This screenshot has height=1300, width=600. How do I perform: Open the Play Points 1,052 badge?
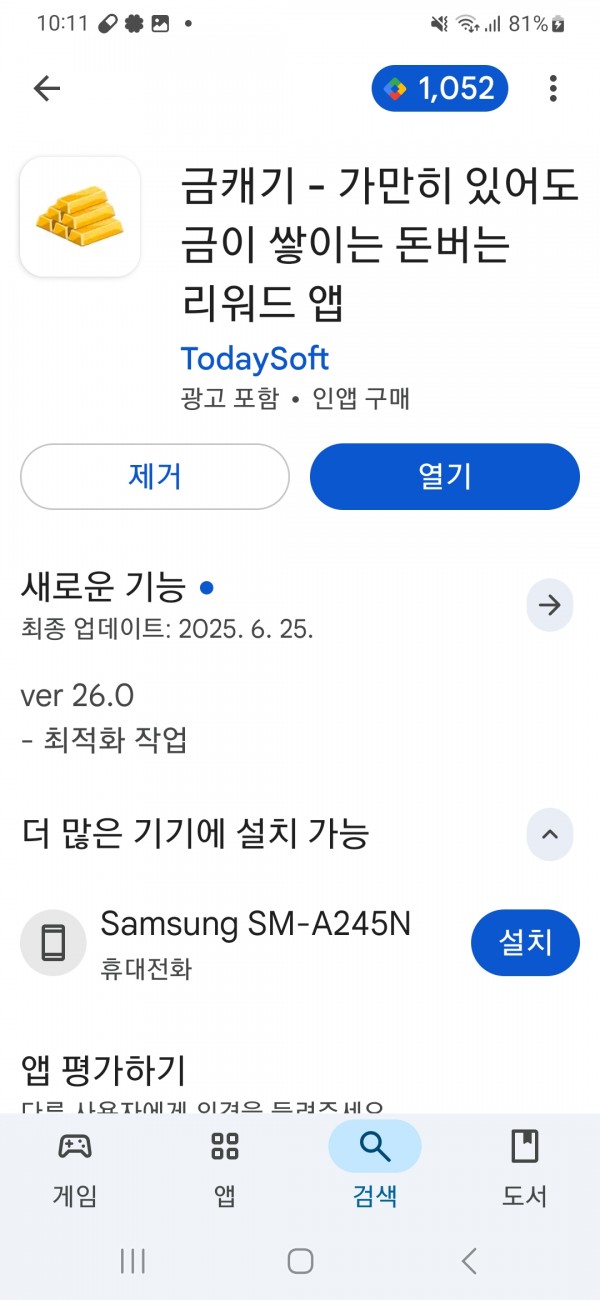click(x=440, y=89)
